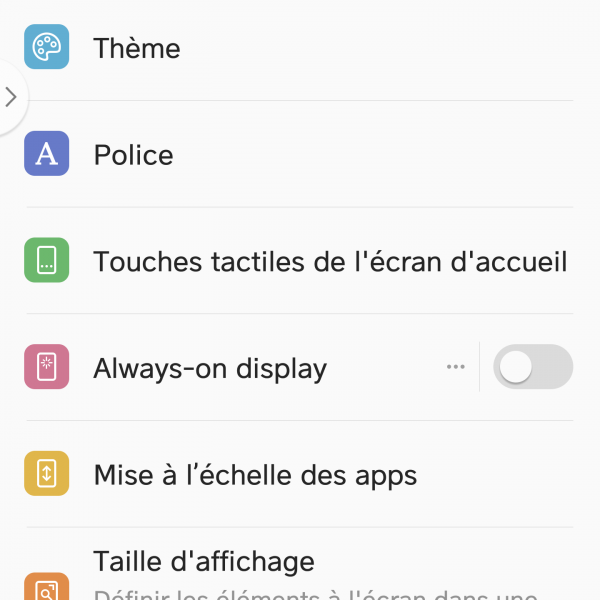Open the Police font settings
The width and height of the screenshot is (600, 600).
coord(133,155)
